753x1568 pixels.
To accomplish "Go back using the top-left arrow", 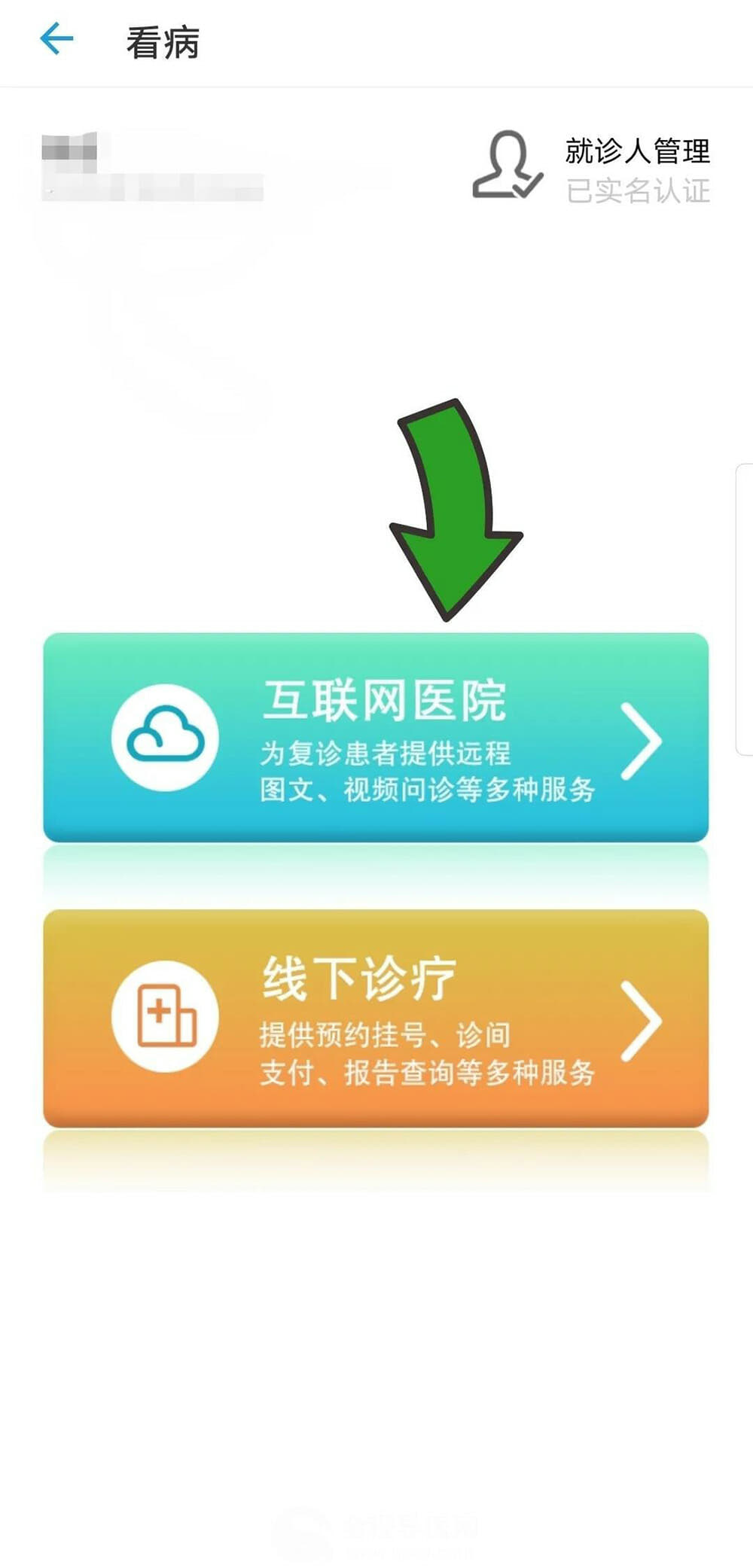I will click(x=56, y=39).
